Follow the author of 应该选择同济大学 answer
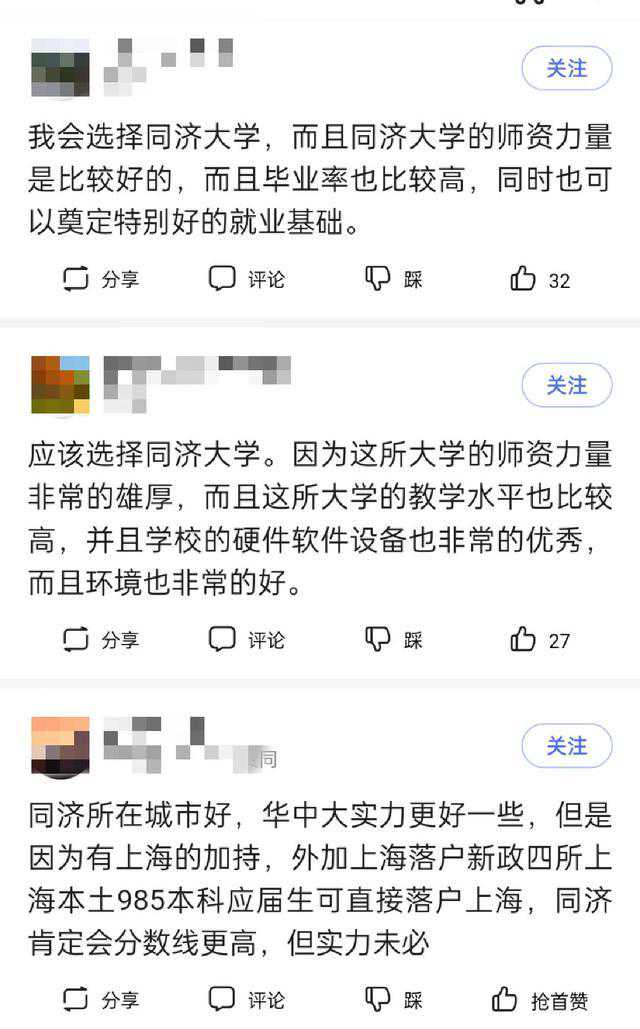This screenshot has height=1029, width=640. click(x=566, y=385)
